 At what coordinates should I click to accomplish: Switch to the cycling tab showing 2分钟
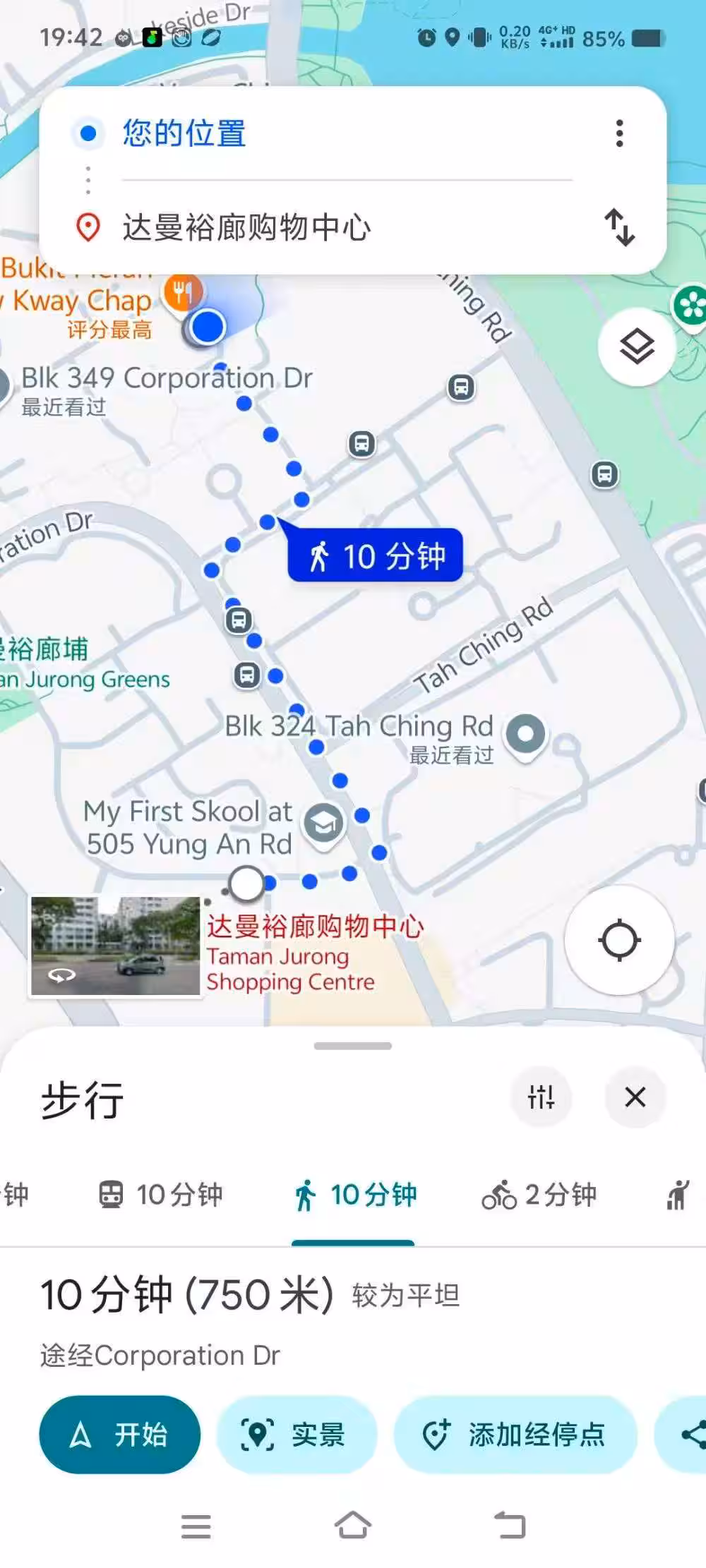(x=539, y=1195)
